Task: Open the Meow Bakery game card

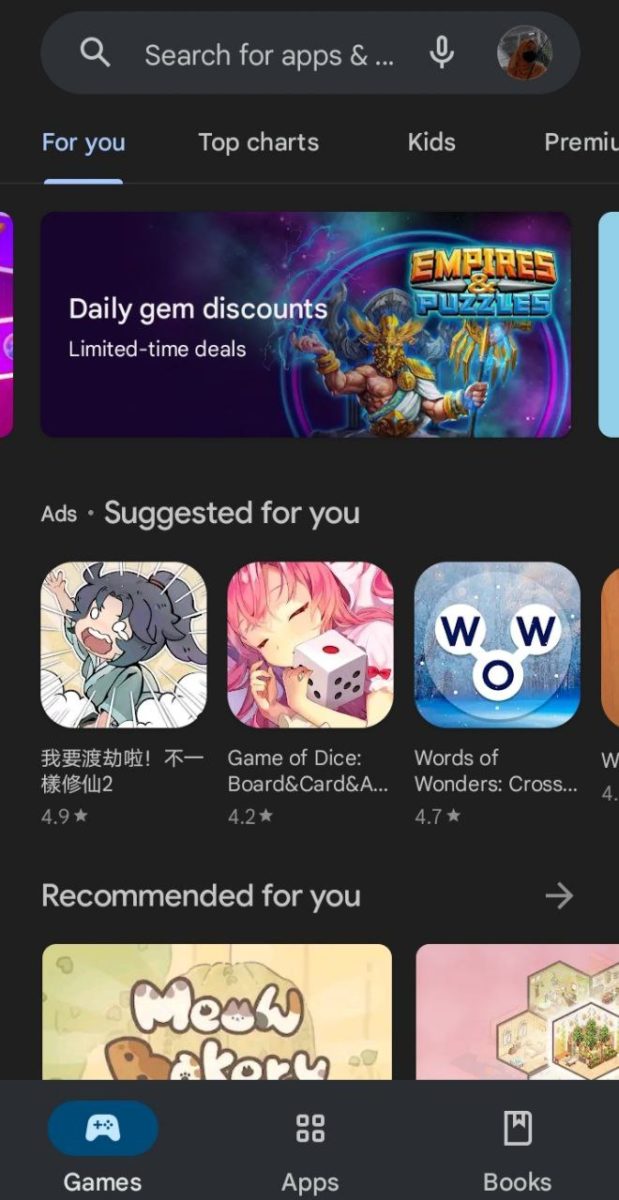Action: [217, 1010]
